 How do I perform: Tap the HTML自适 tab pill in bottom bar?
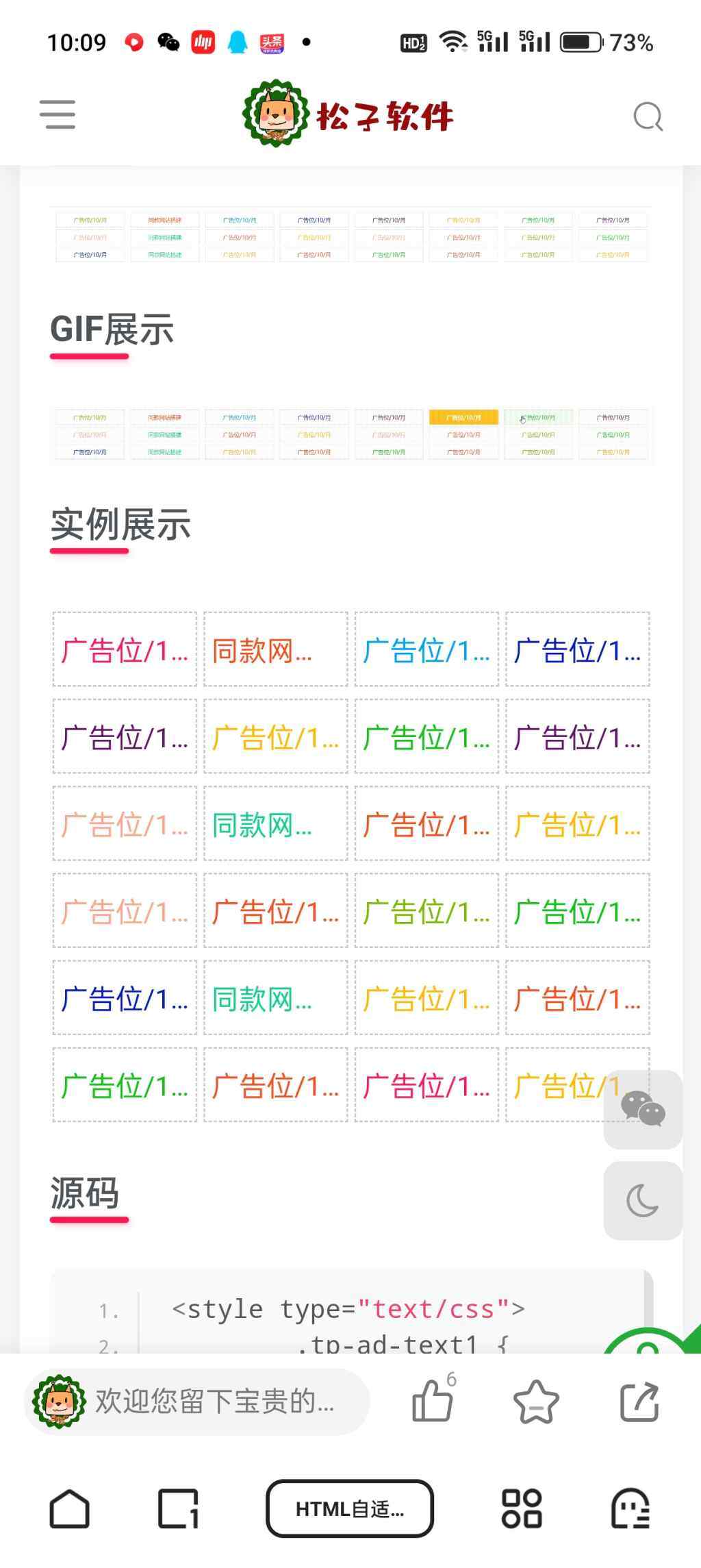coord(350,1508)
